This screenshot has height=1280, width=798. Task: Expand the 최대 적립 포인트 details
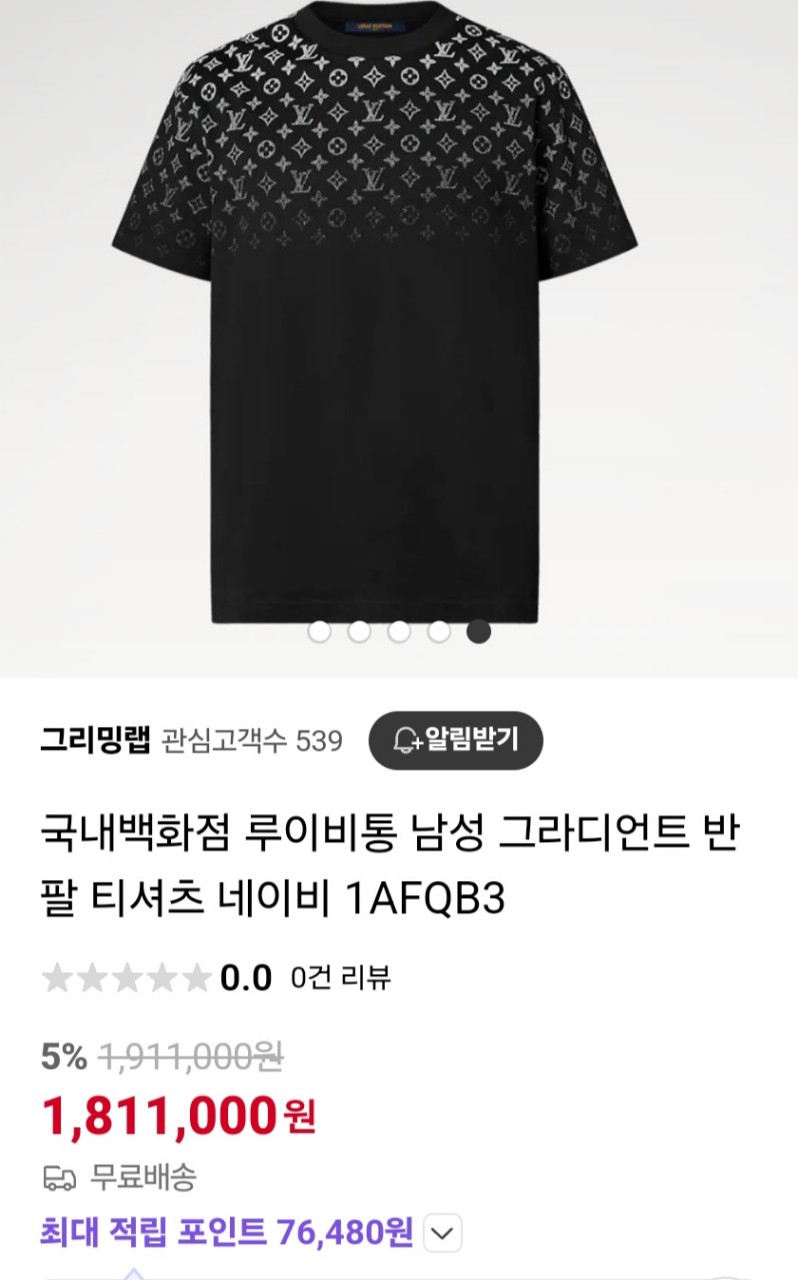[x=443, y=1232]
